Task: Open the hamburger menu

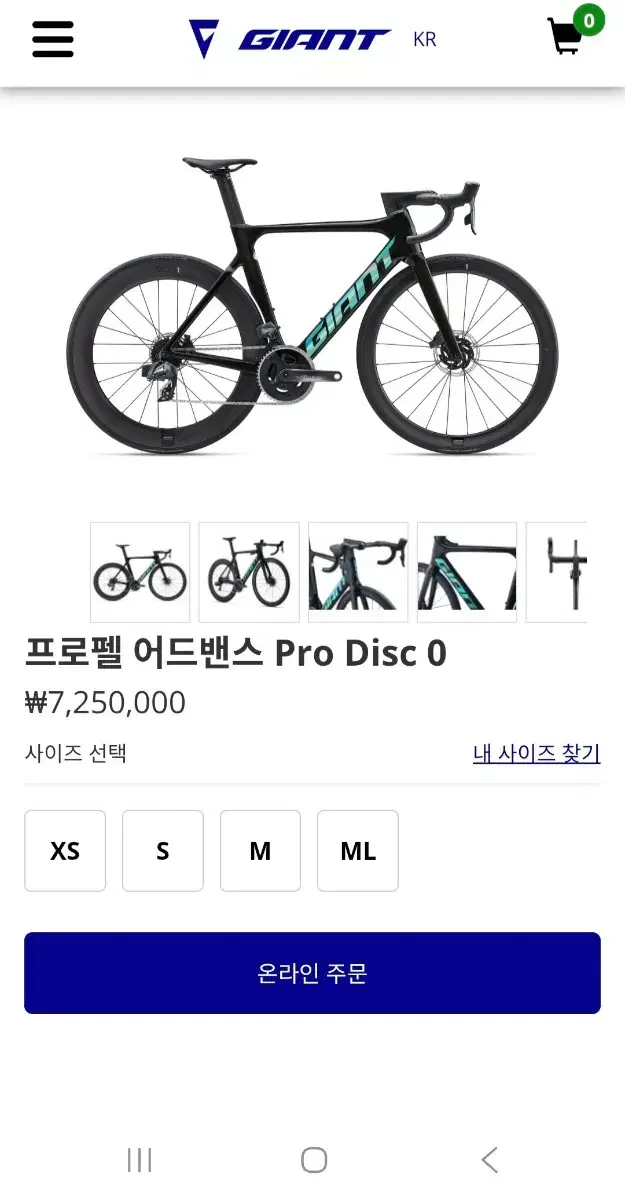Action: pos(53,39)
